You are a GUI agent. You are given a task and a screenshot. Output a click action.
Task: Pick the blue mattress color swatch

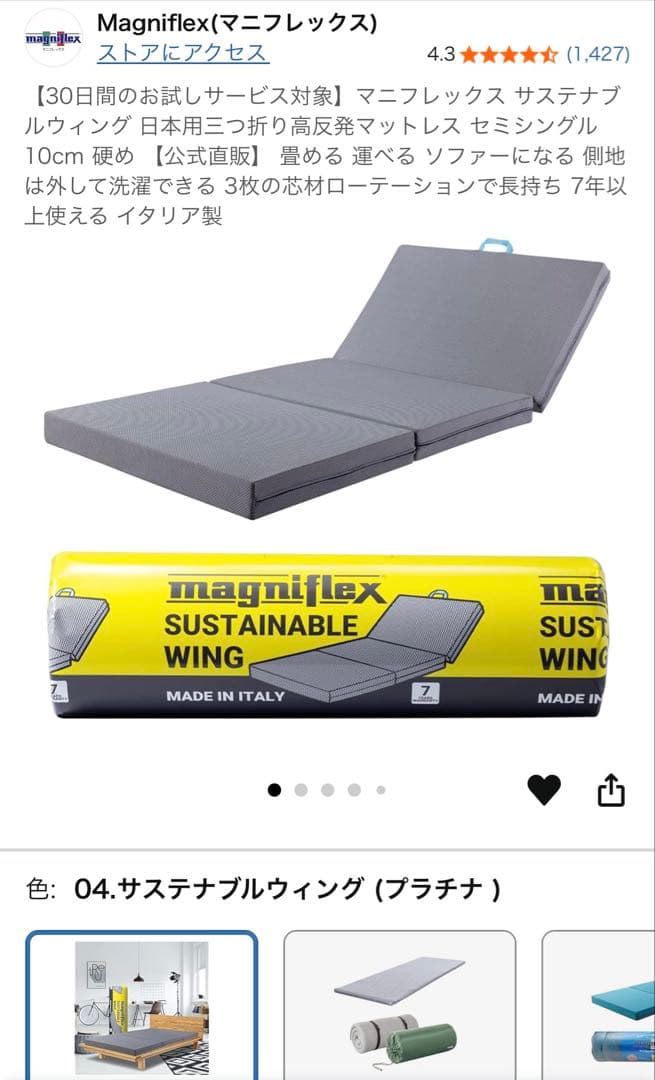pyautogui.click(x=600, y=1006)
